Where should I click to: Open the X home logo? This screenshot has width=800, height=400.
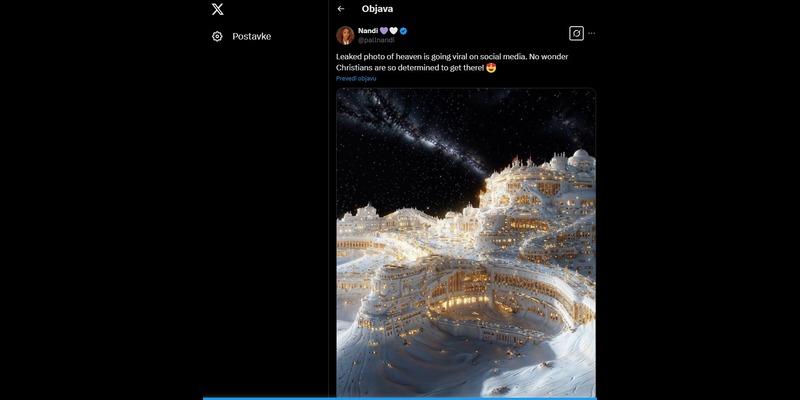tap(218, 9)
